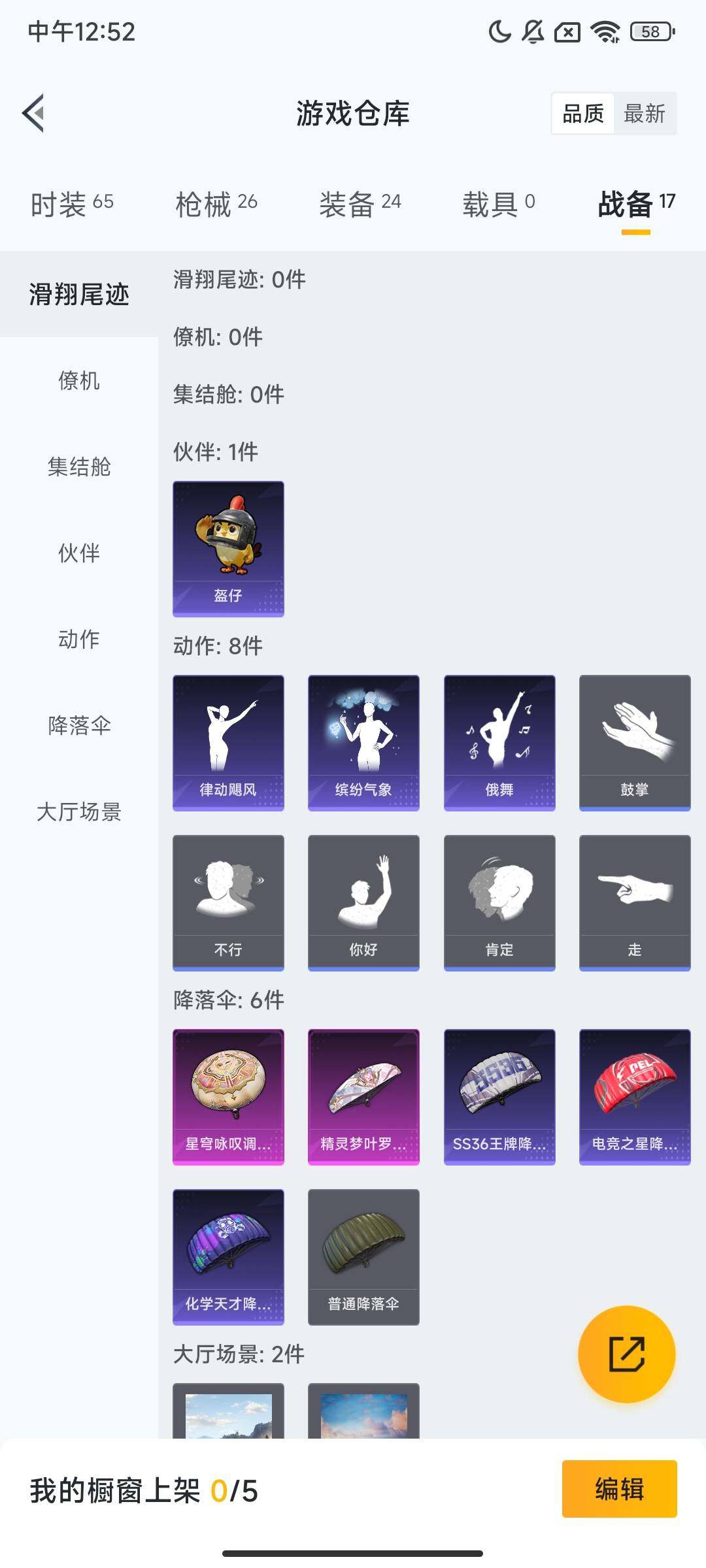
Task: Go back with the arrow button
Action: point(31,112)
